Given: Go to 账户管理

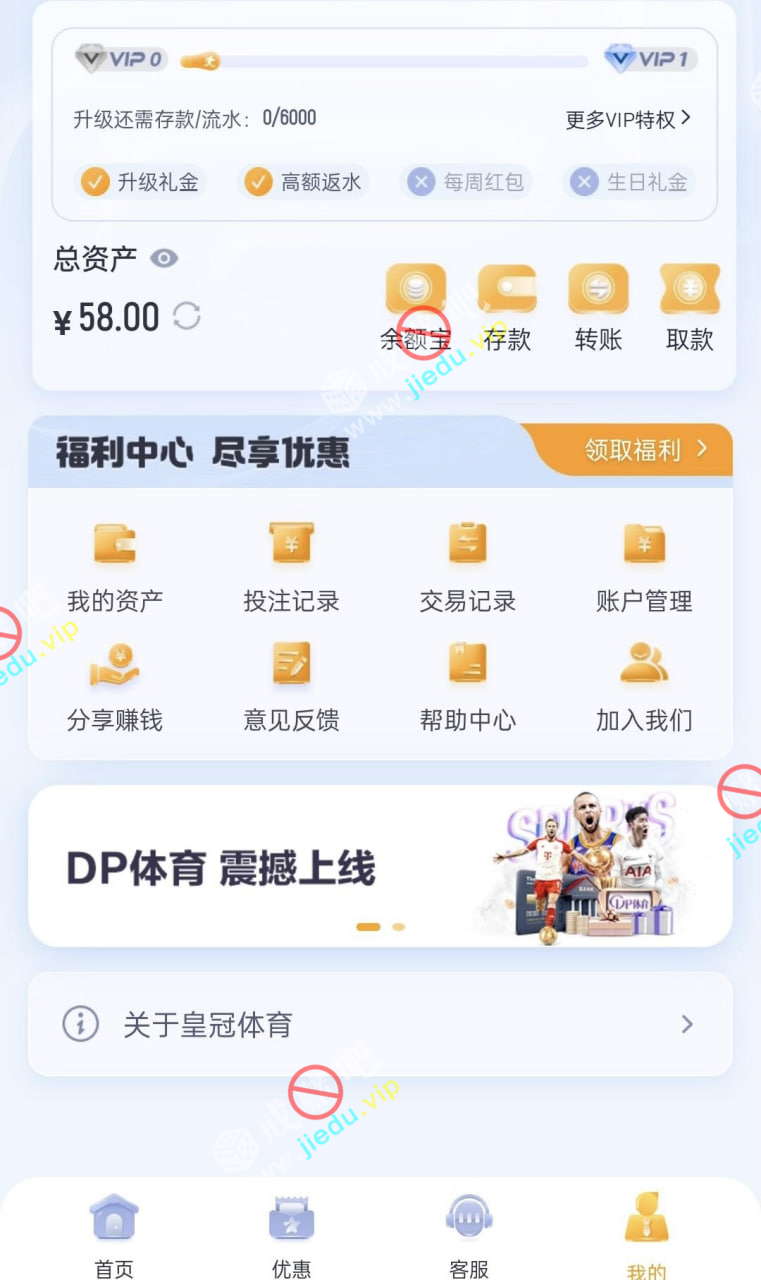Looking at the screenshot, I should tap(644, 565).
